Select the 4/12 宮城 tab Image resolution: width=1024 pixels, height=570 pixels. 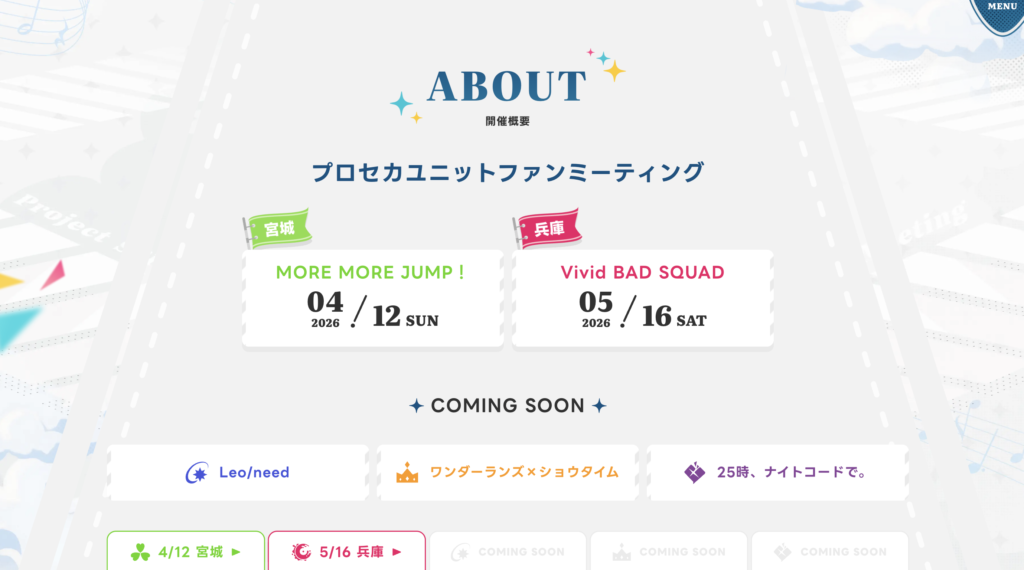186,551
